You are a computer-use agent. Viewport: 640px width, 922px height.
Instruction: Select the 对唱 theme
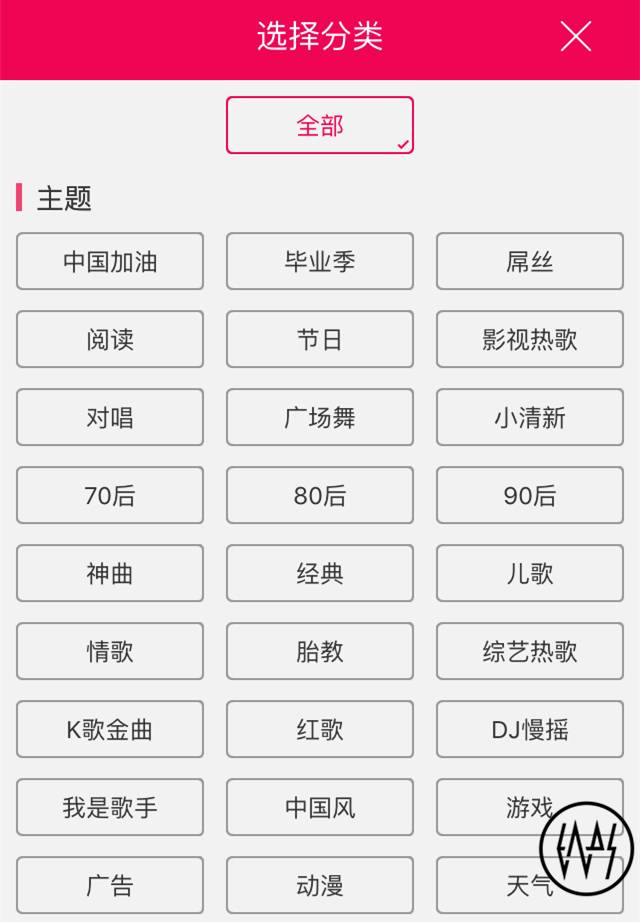(x=110, y=418)
